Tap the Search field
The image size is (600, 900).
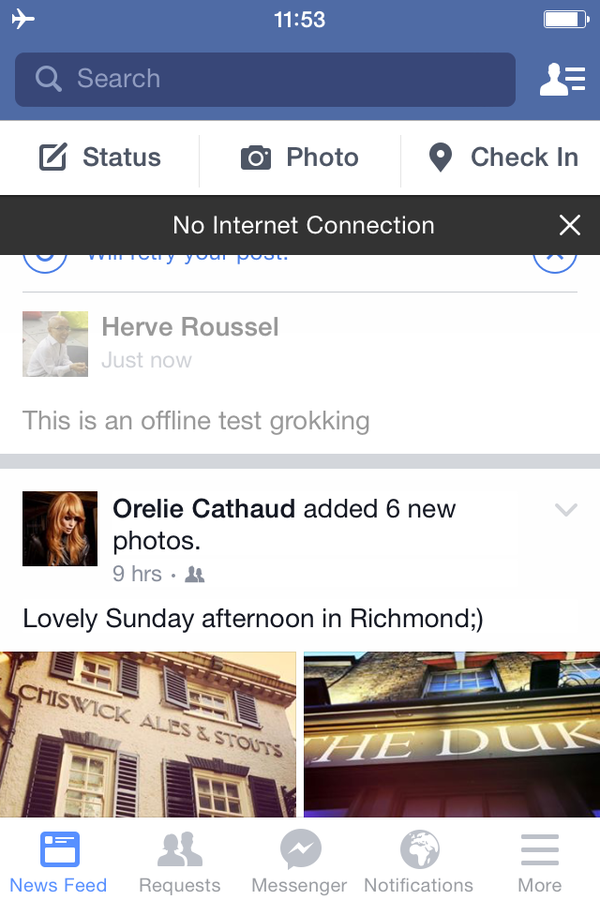tap(265, 79)
